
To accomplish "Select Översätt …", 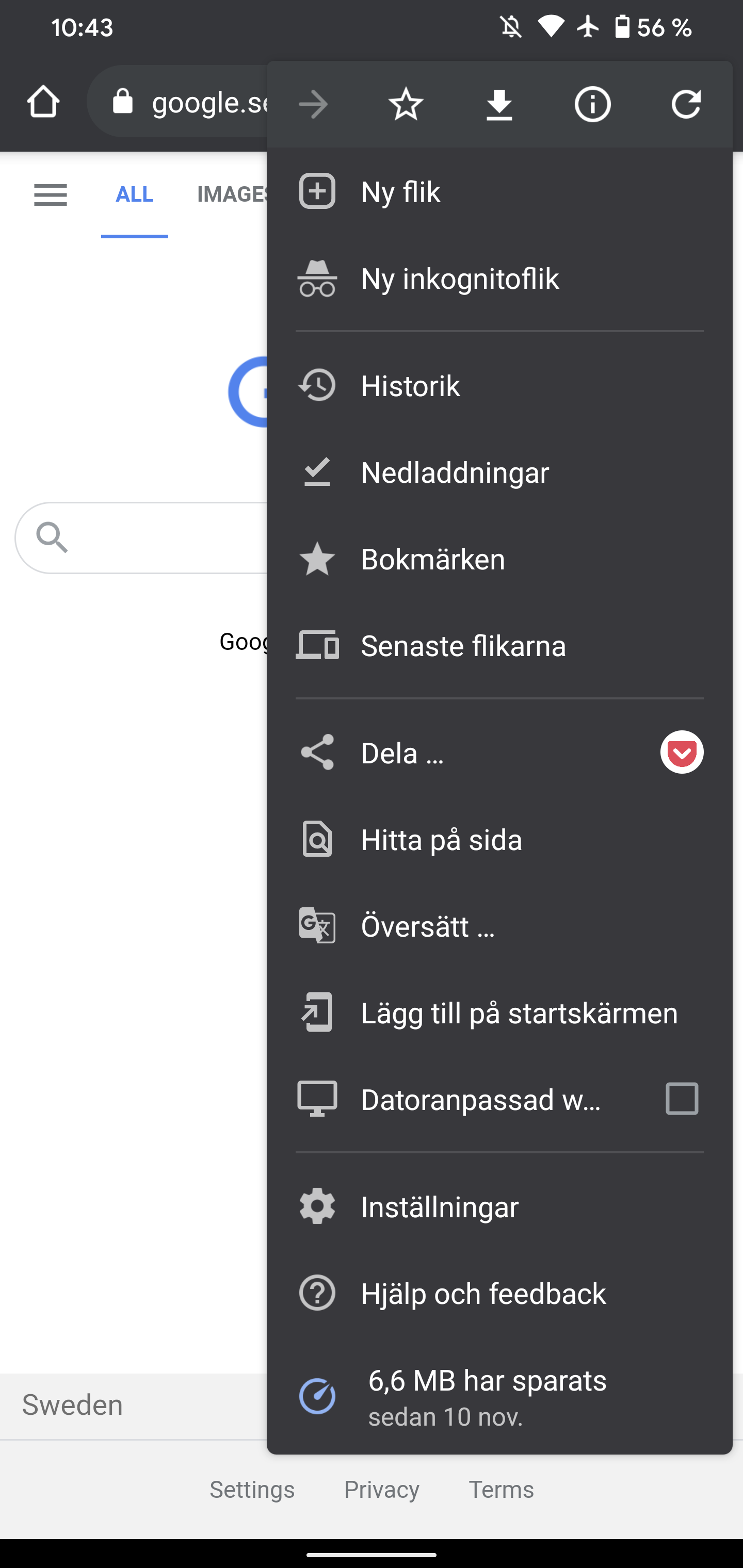I will 499,926.
